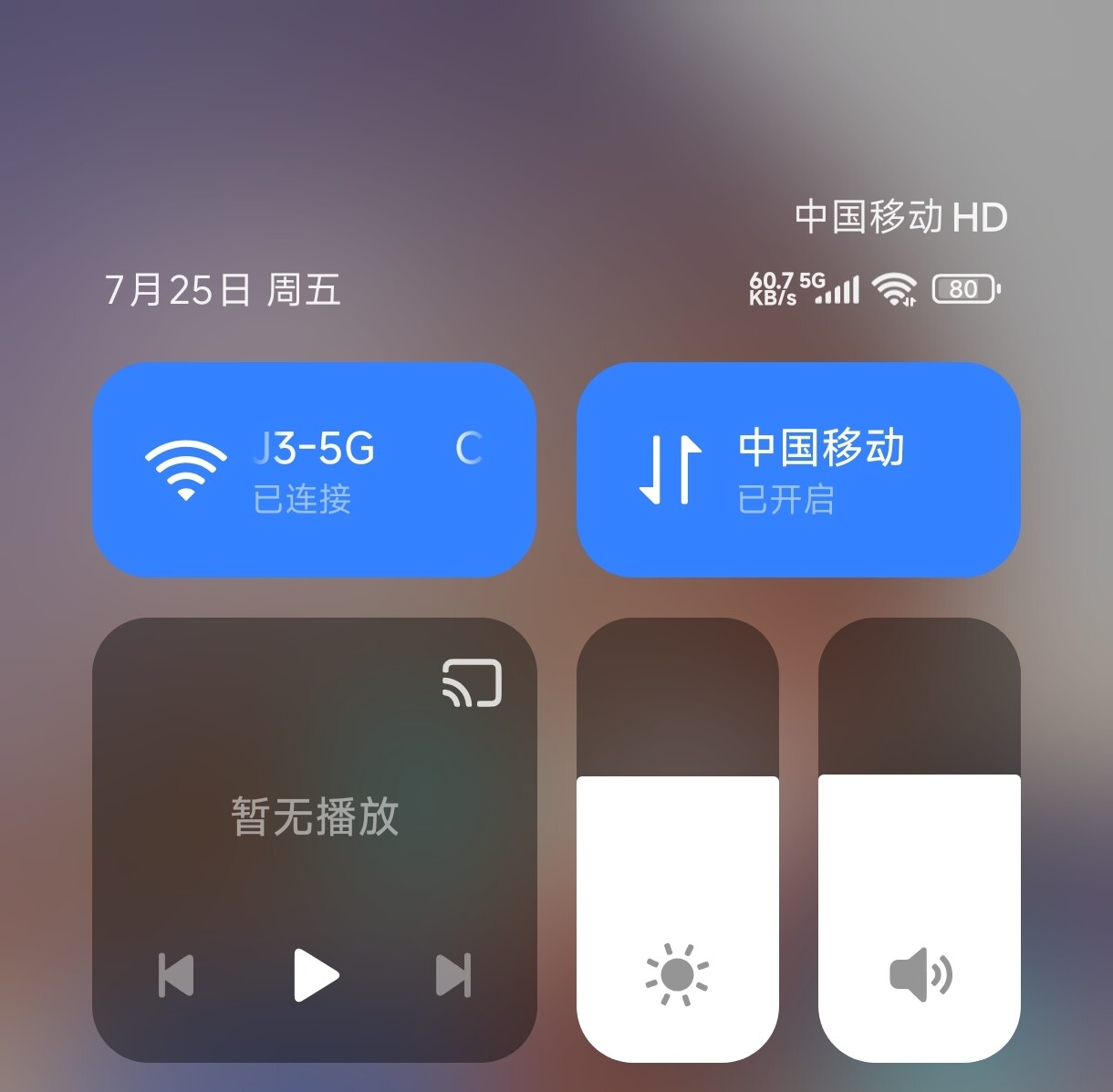Image resolution: width=1113 pixels, height=1092 pixels.
Task: Tap the volume slider
Action: coord(920,840)
